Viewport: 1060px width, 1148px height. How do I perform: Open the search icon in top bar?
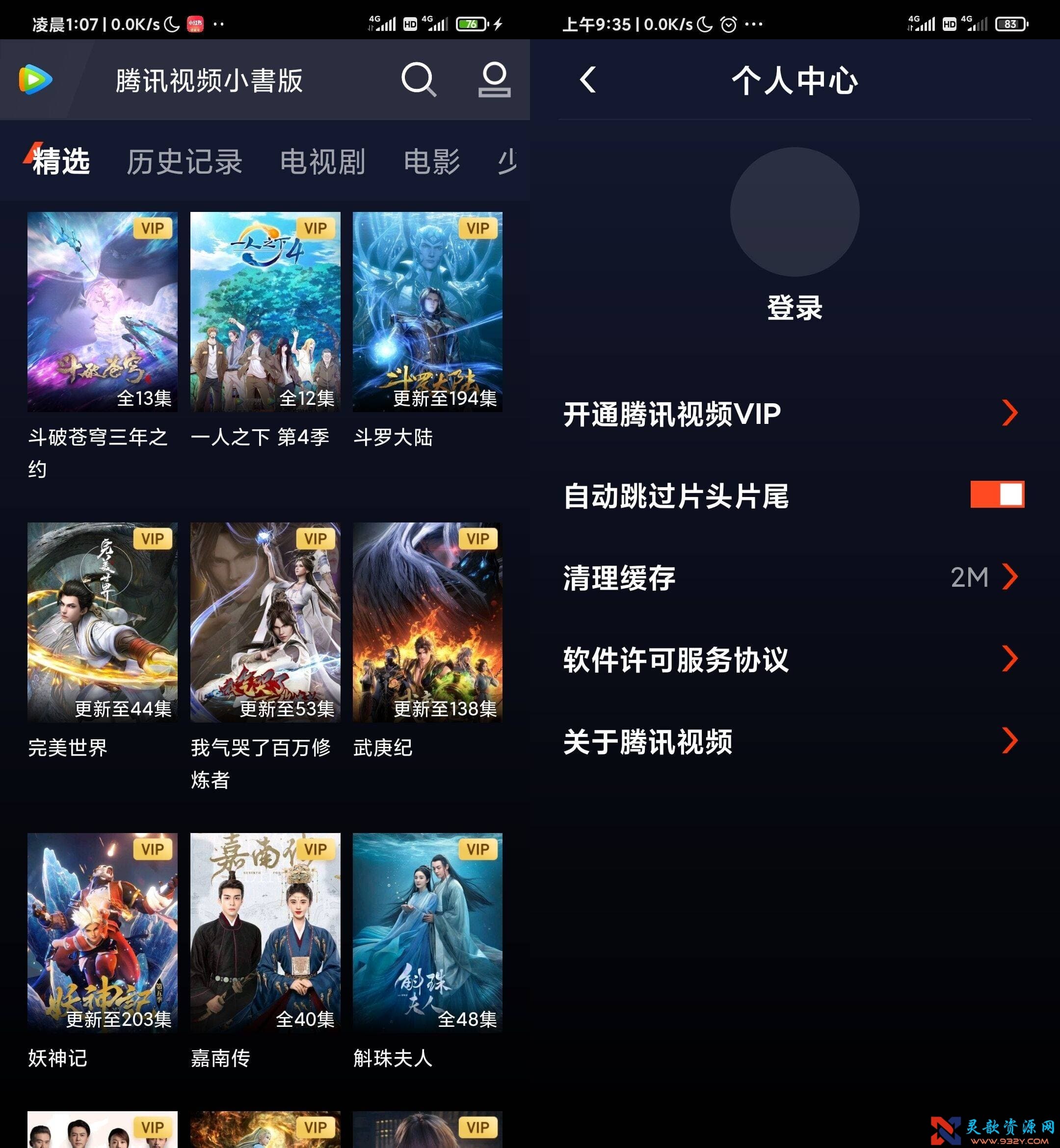pyautogui.click(x=419, y=79)
